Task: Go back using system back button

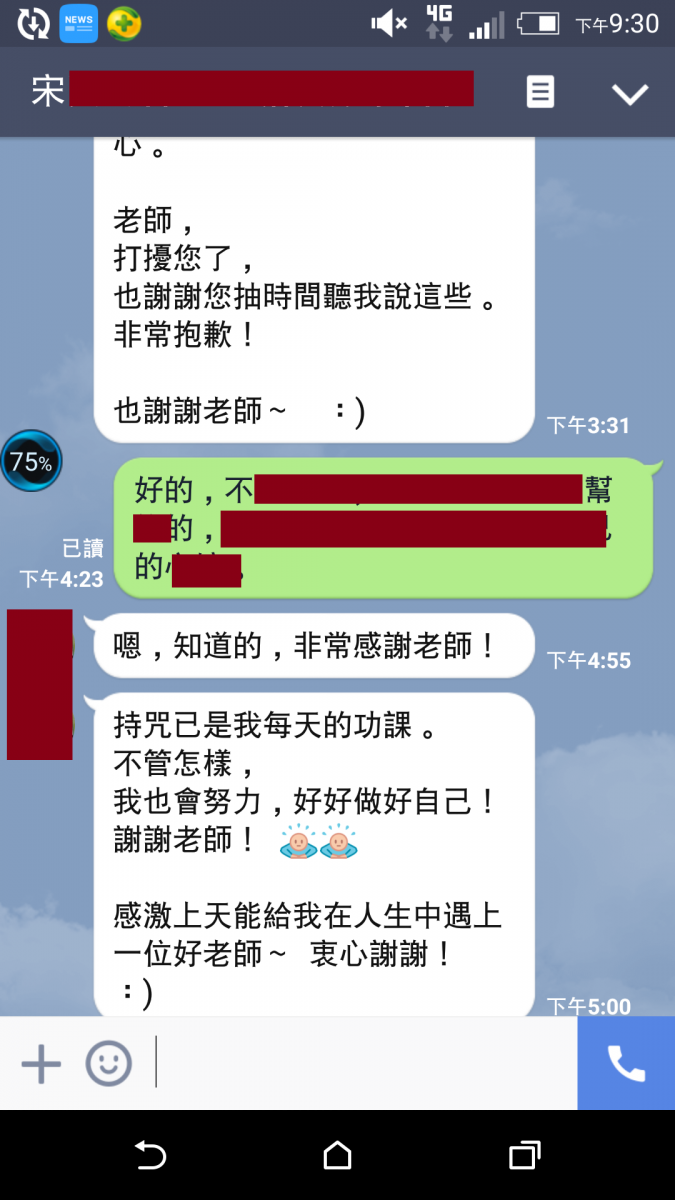Action: pos(150,1156)
